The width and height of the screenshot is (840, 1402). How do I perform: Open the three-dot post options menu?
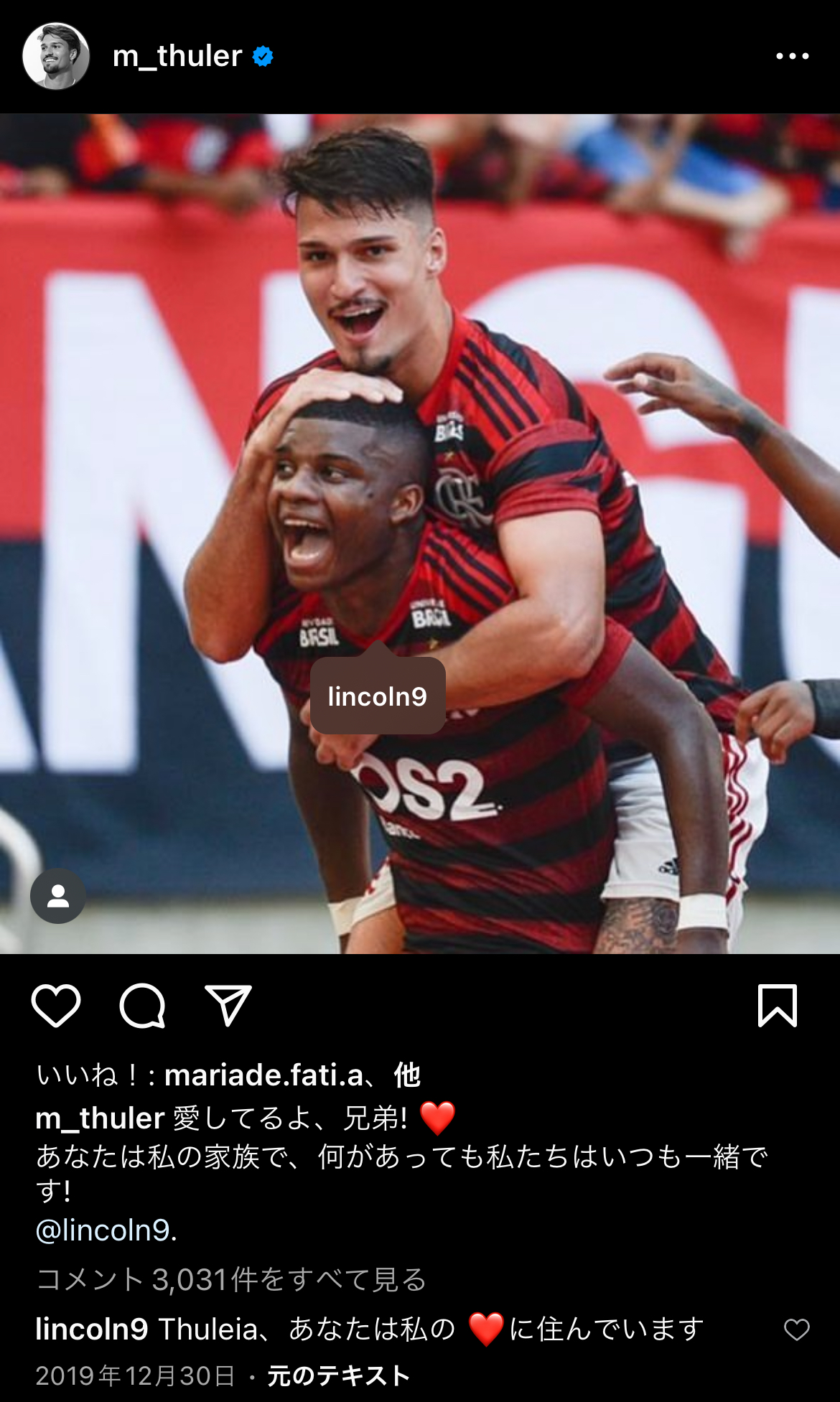pyautogui.click(x=792, y=56)
